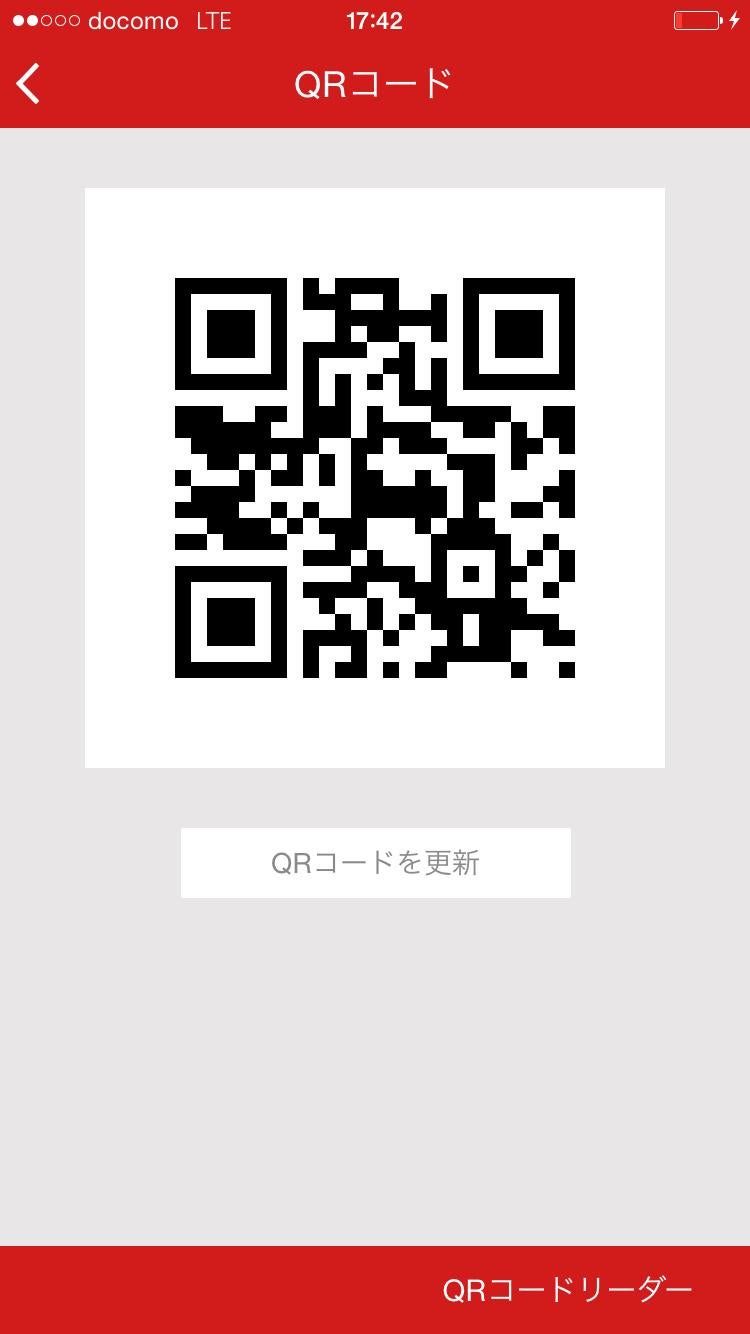Tap the QR code image
The image size is (750, 1334).
375,477
